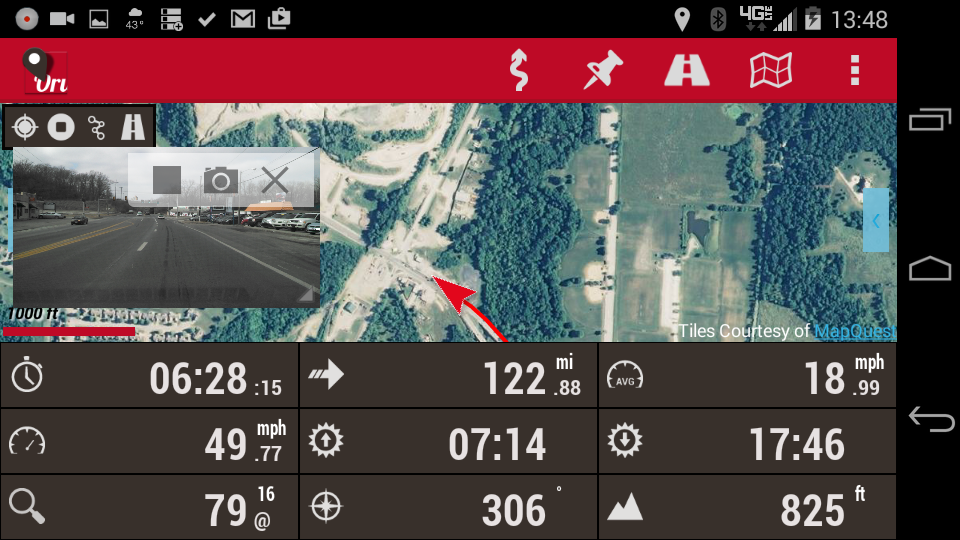Open the route track icon in toolbar
This screenshot has width=960, height=540.
pyautogui.click(x=518, y=70)
